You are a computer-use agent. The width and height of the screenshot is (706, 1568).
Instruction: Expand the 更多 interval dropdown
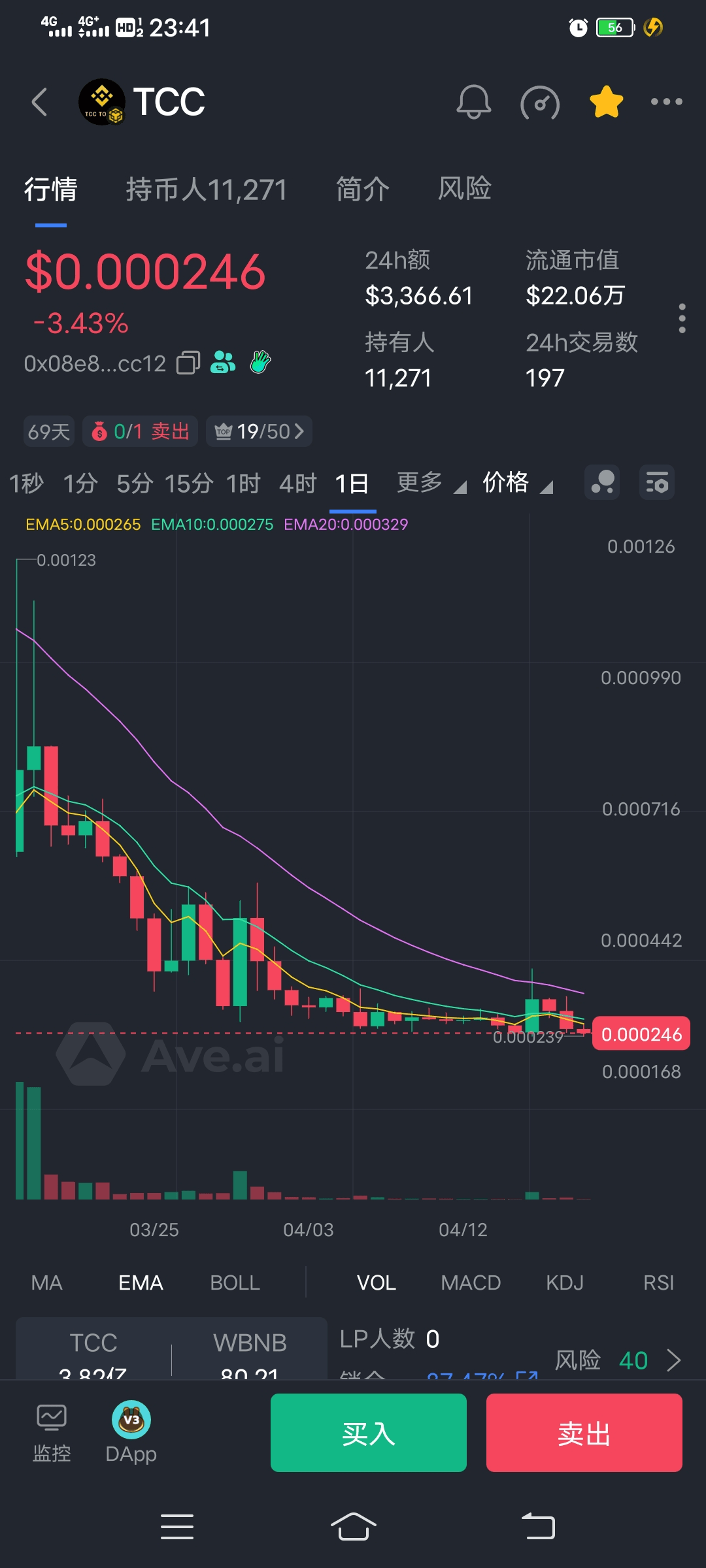click(430, 483)
